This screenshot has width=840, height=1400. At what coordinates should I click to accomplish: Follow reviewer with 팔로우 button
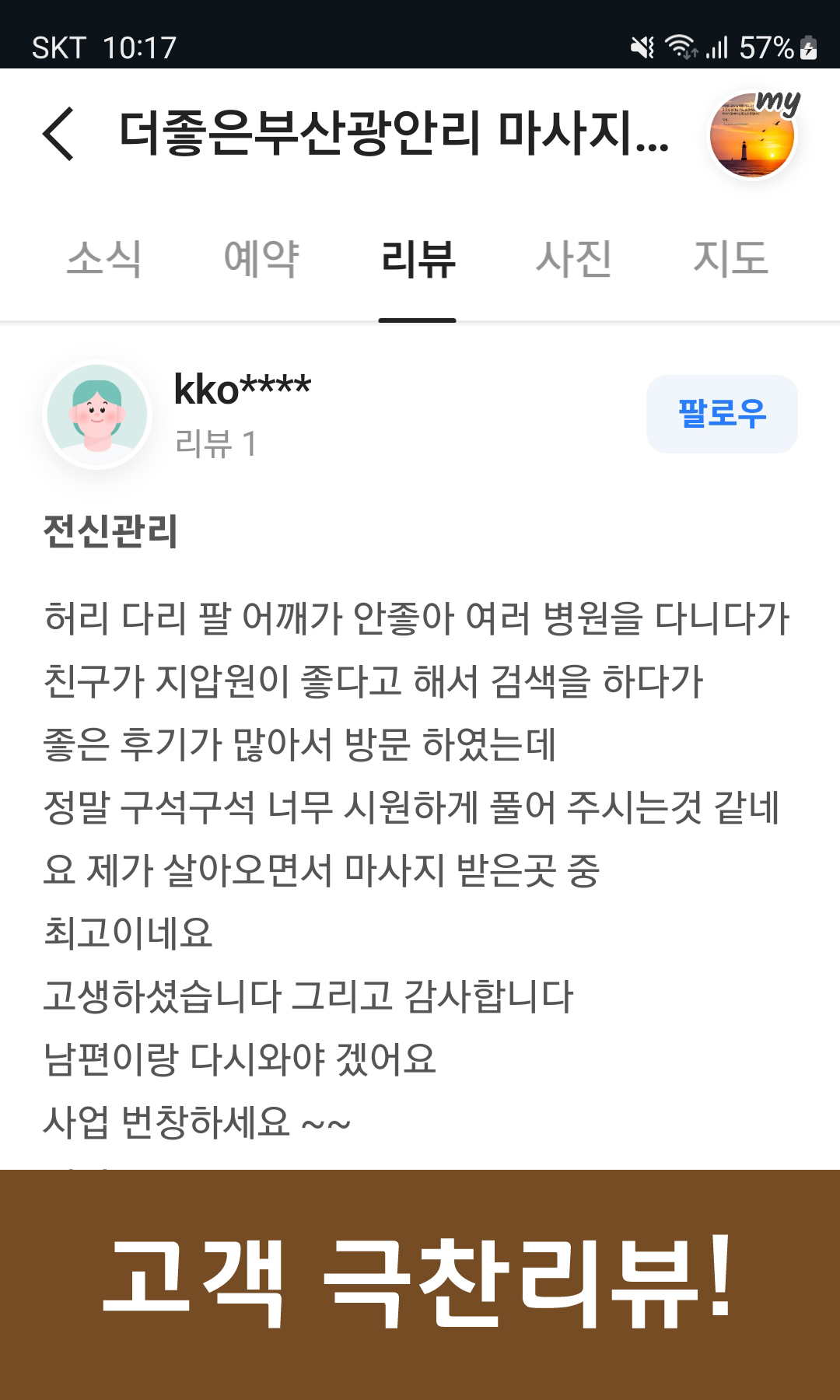point(722,414)
